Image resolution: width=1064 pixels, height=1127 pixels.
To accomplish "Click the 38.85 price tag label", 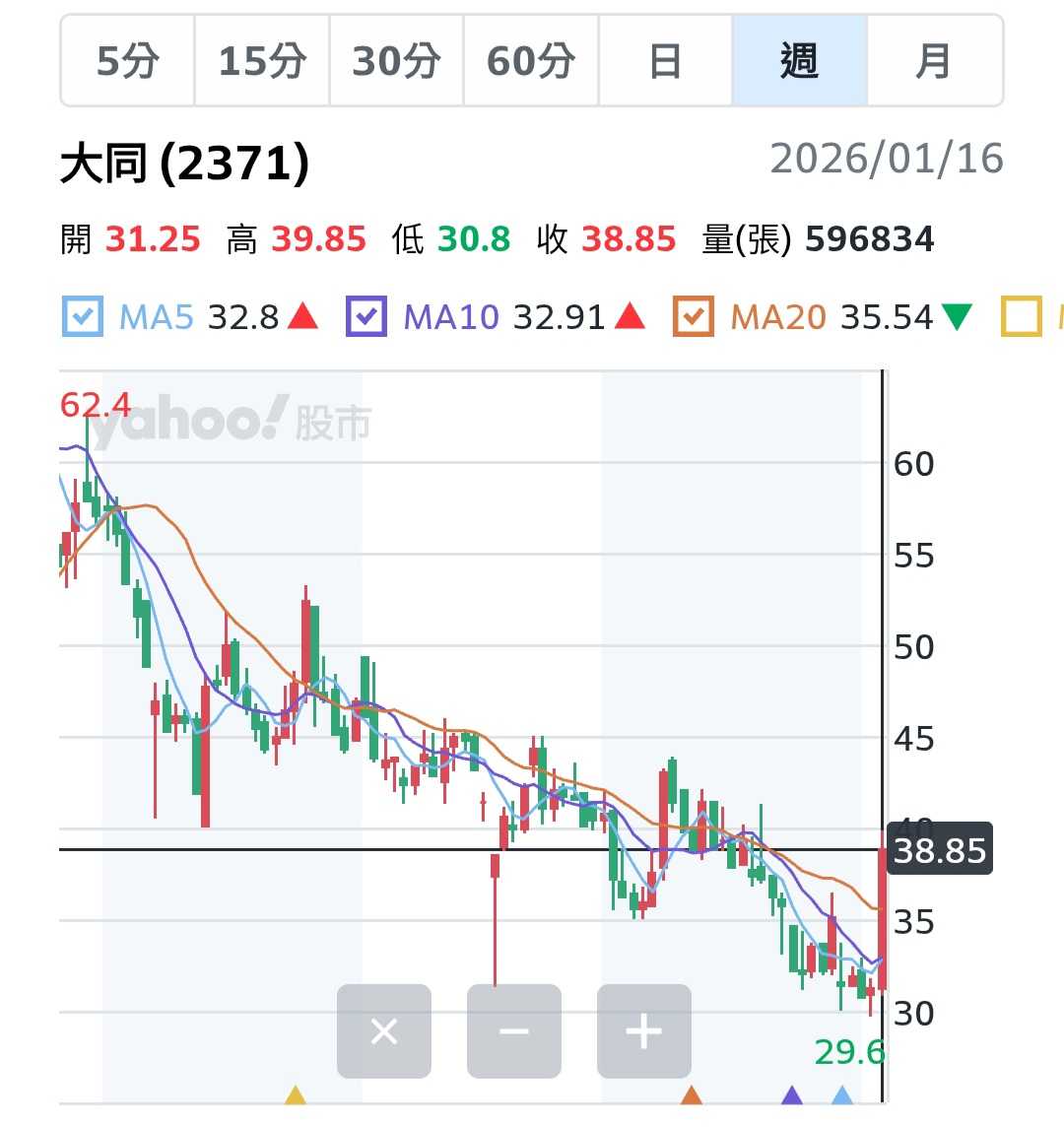I will (939, 850).
